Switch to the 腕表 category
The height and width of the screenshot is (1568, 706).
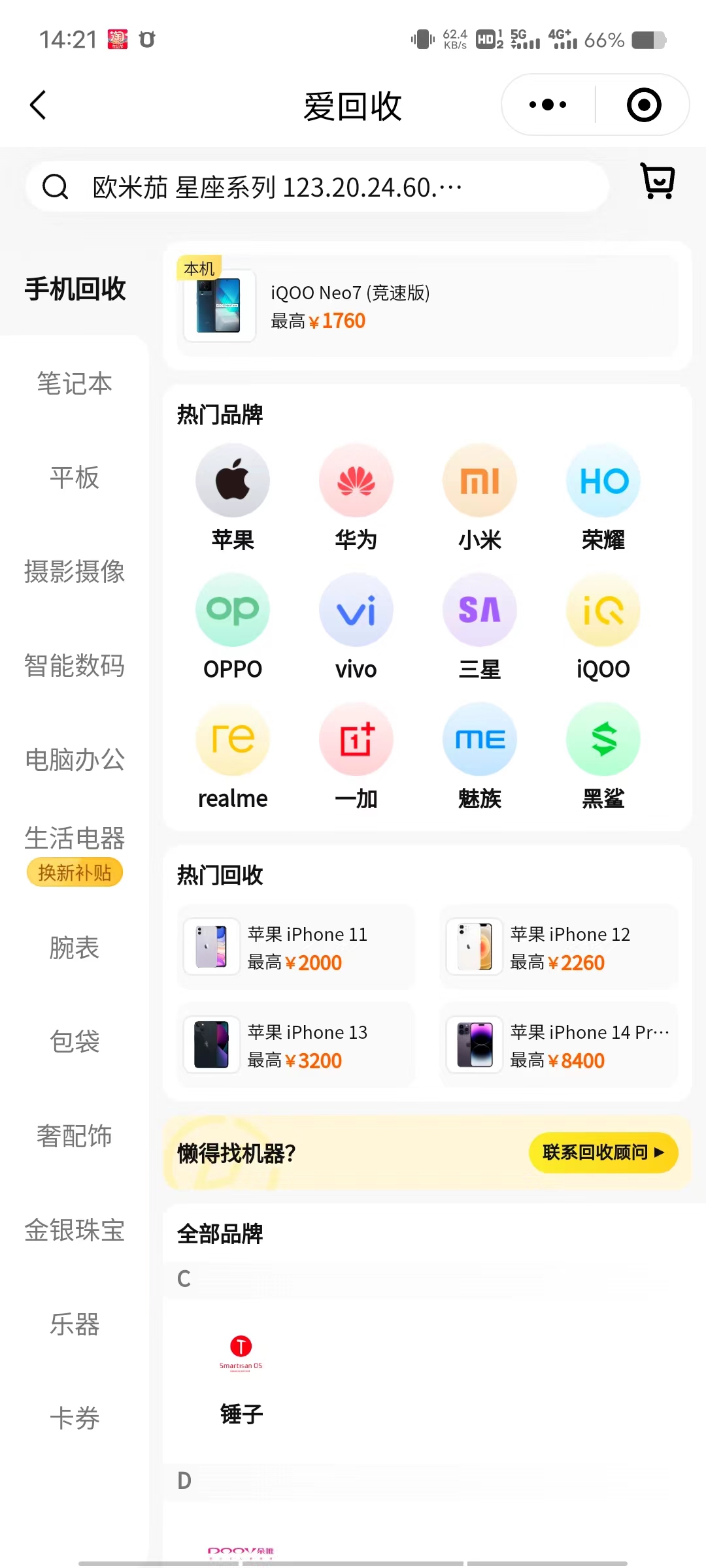coord(75,948)
